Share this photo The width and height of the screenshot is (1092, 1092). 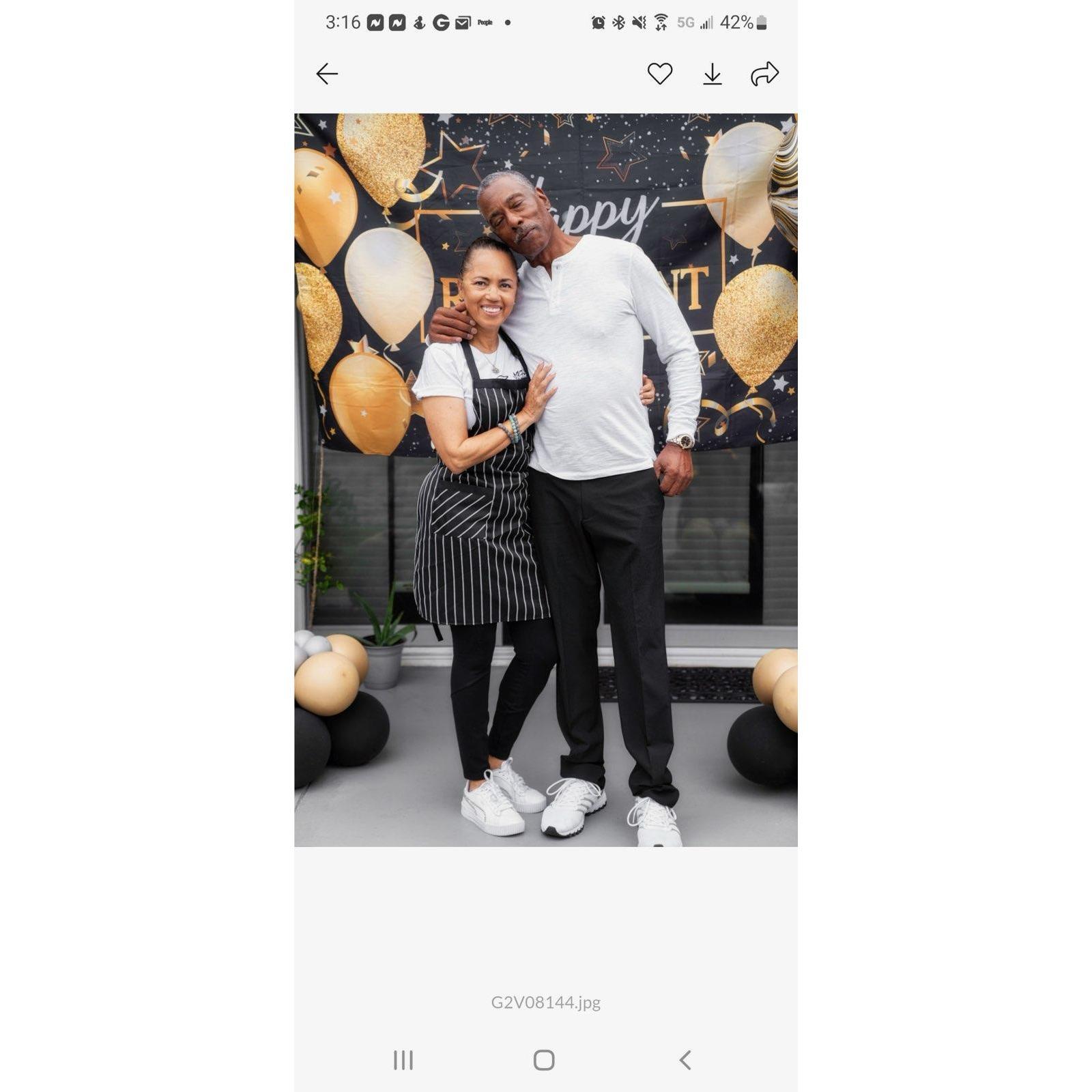[764, 74]
